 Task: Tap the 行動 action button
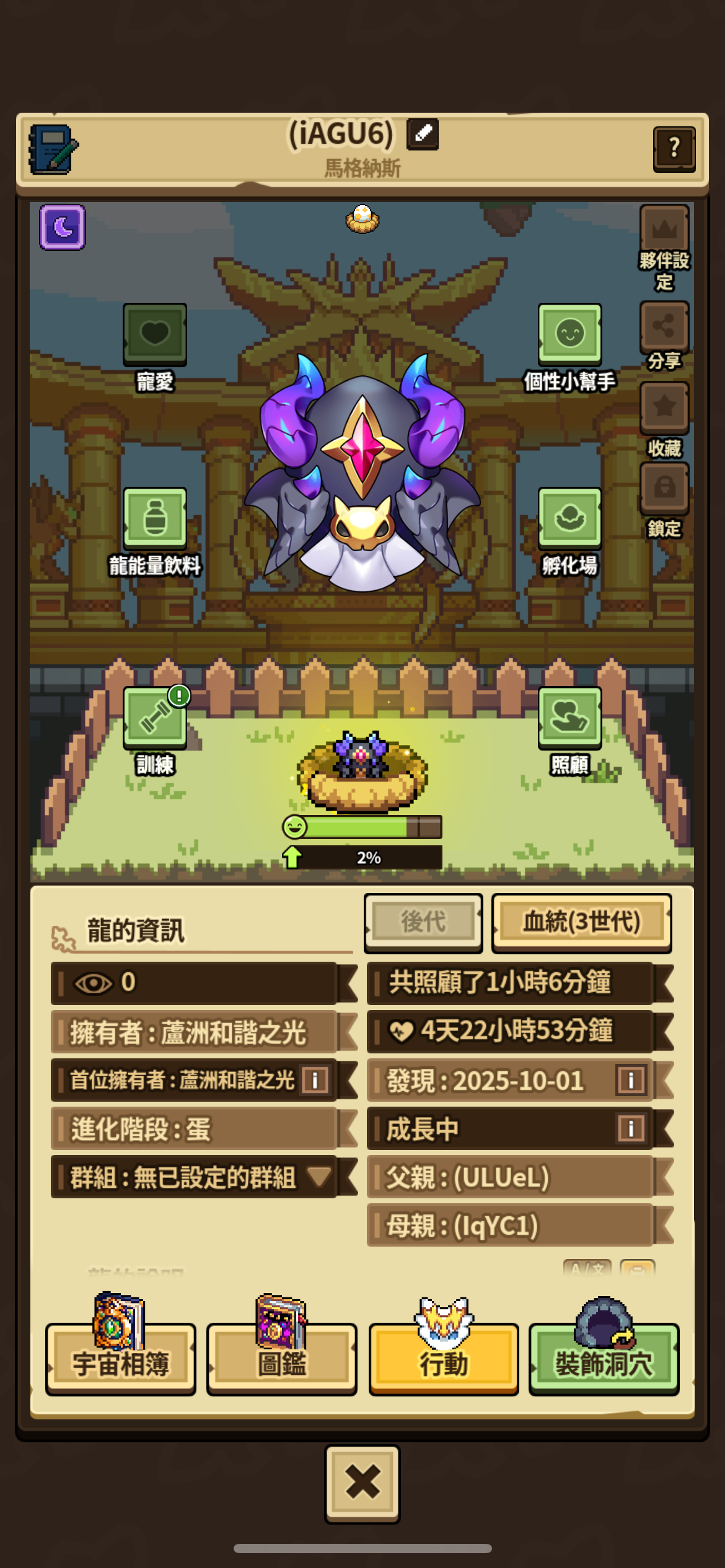(x=444, y=1361)
